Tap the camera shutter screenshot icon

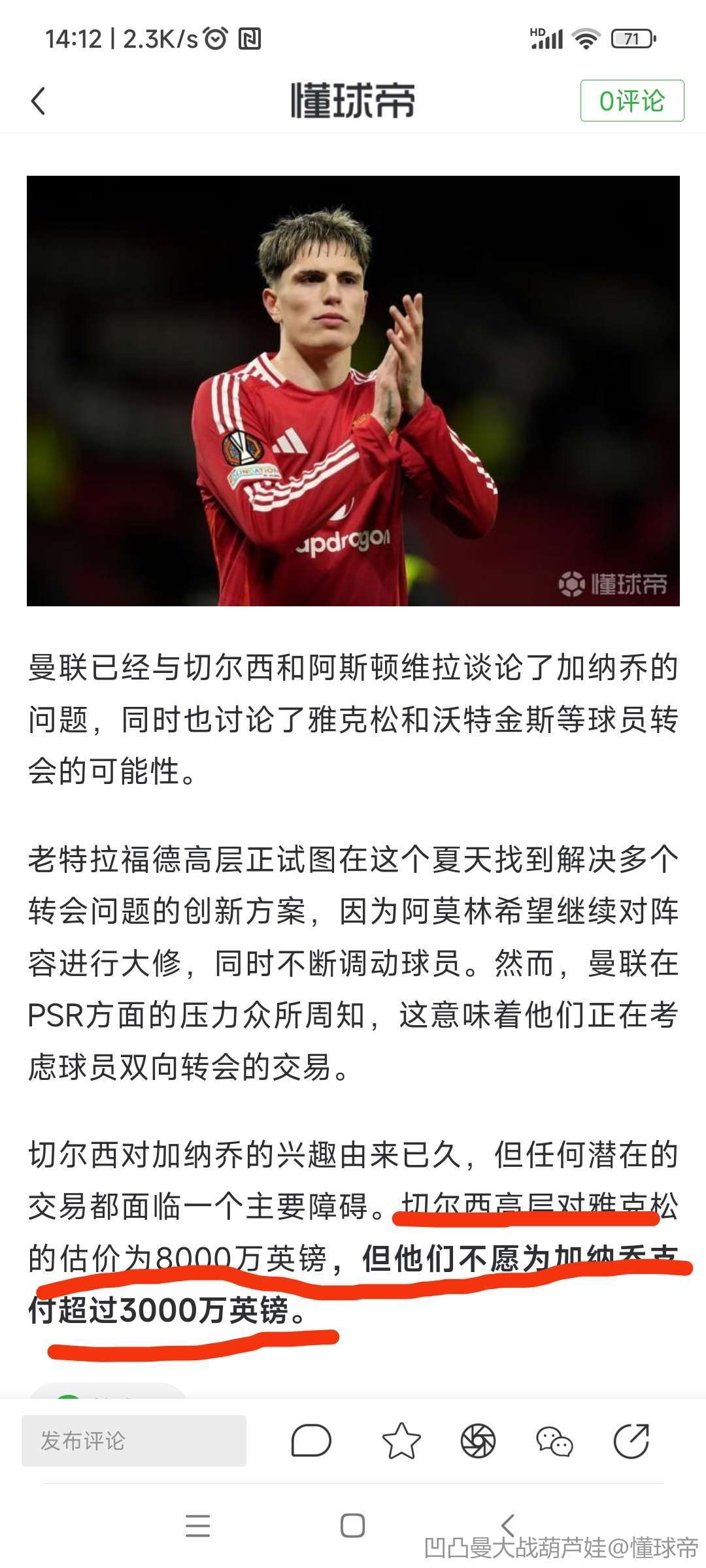[x=478, y=1441]
